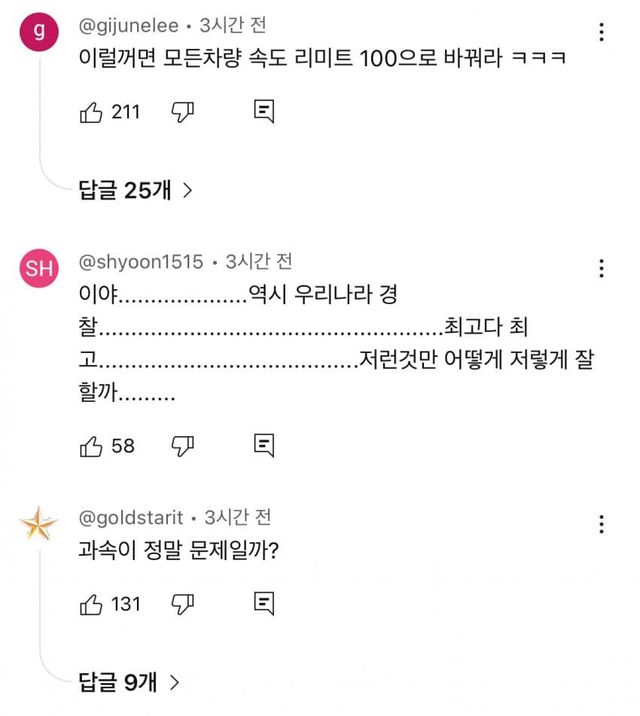This screenshot has width=640, height=716.
Task: Dislike the comment by @shyoon1515
Action: coord(182,446)
